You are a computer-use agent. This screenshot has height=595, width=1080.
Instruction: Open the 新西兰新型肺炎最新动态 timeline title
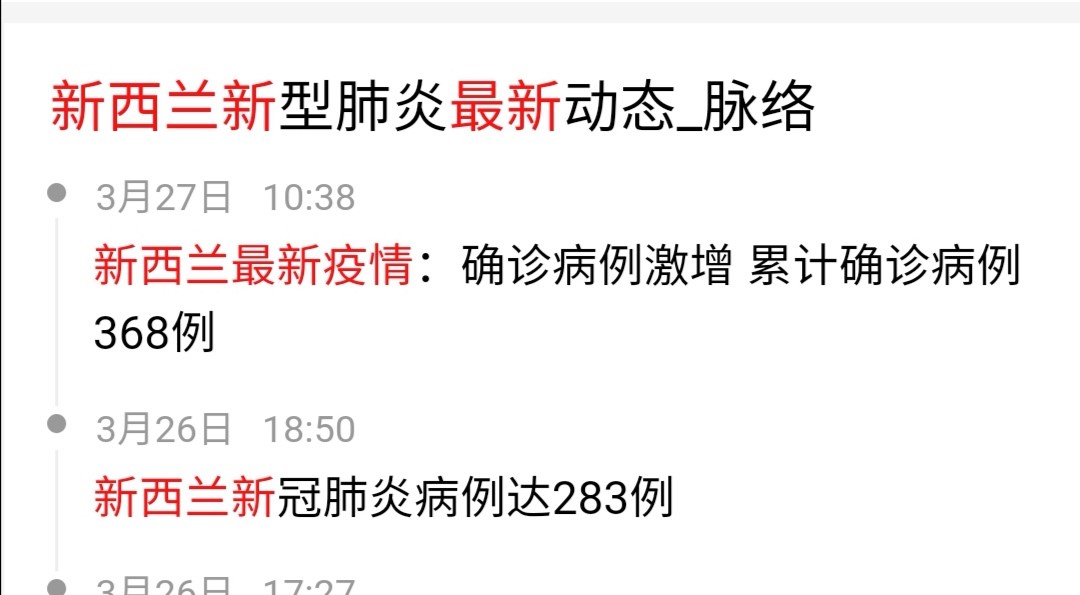tap(432, 108)
